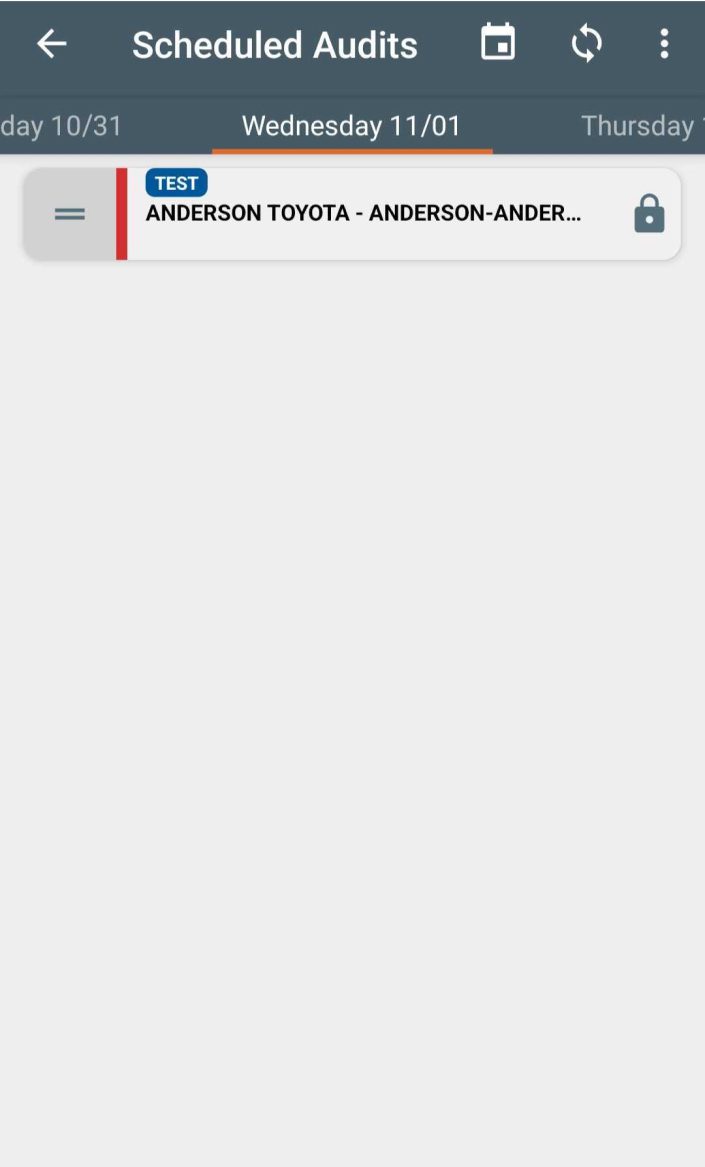Open the calendar date picker

click(497, 42)
